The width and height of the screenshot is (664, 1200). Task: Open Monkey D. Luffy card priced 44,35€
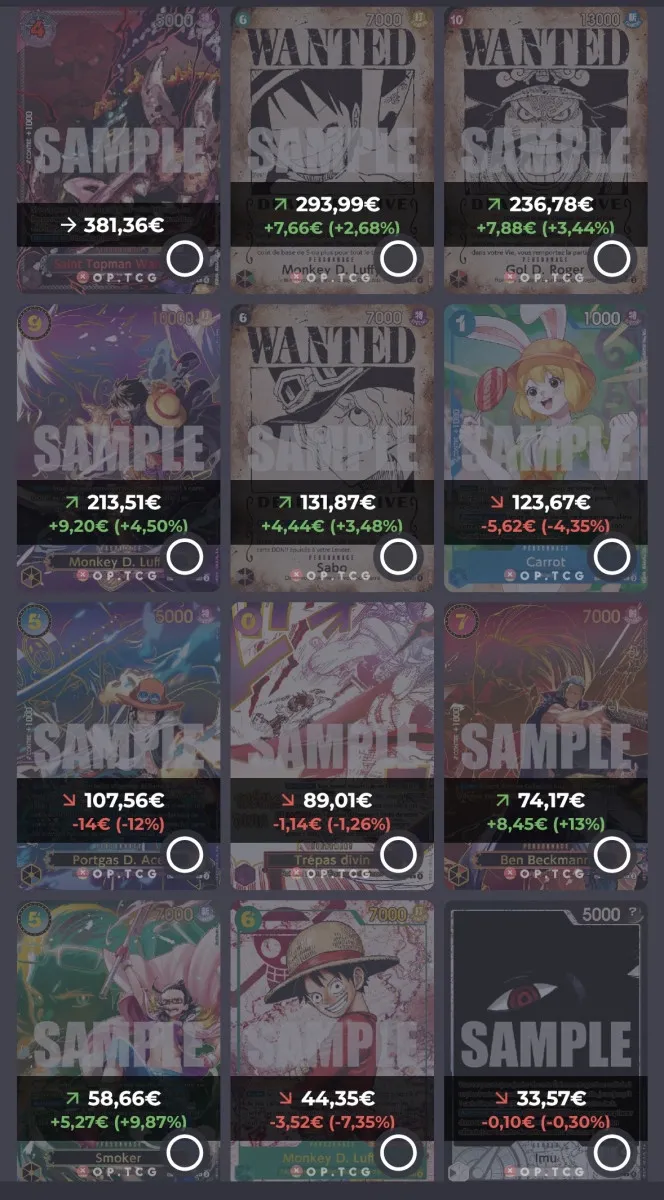(x=331, y=1000)
